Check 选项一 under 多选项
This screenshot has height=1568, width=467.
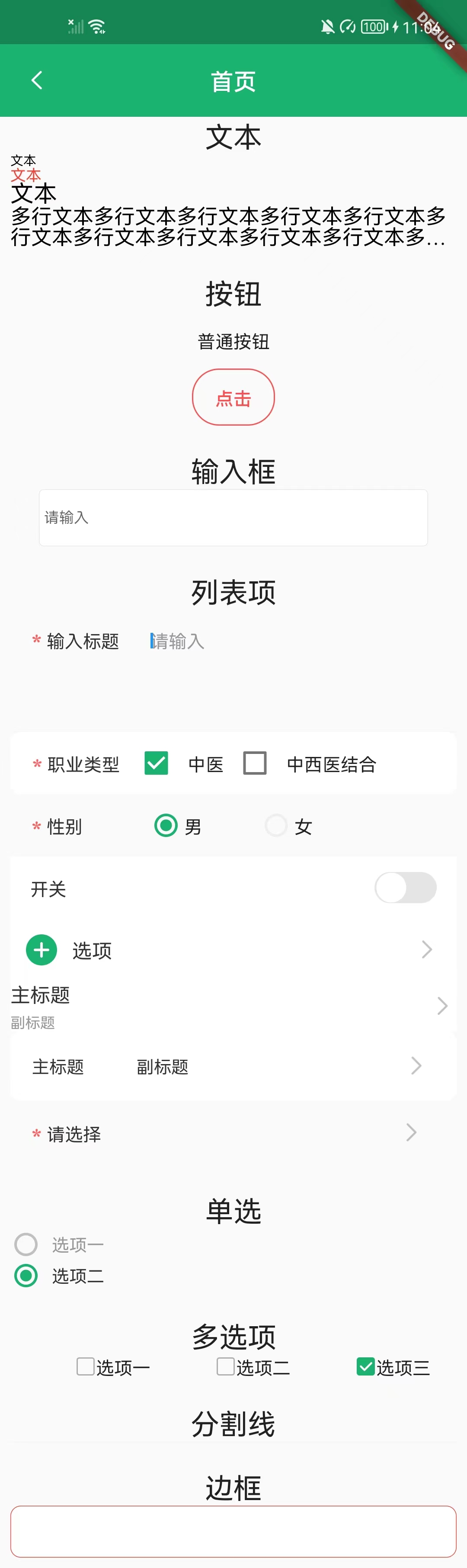(x=85, y=1366)
